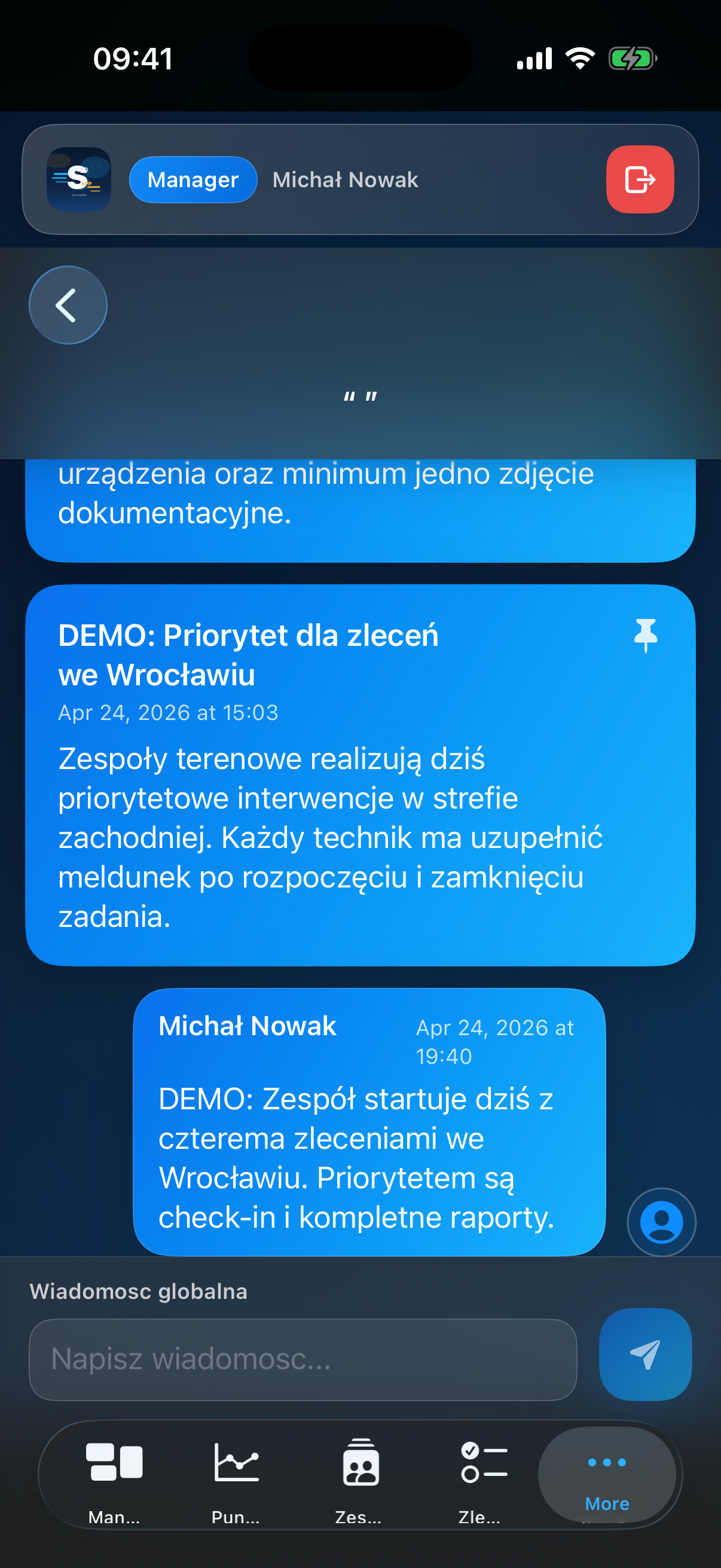Tap the app logo in the header
This screenshot has height=1568, width=721.
[x=78, y=179]
